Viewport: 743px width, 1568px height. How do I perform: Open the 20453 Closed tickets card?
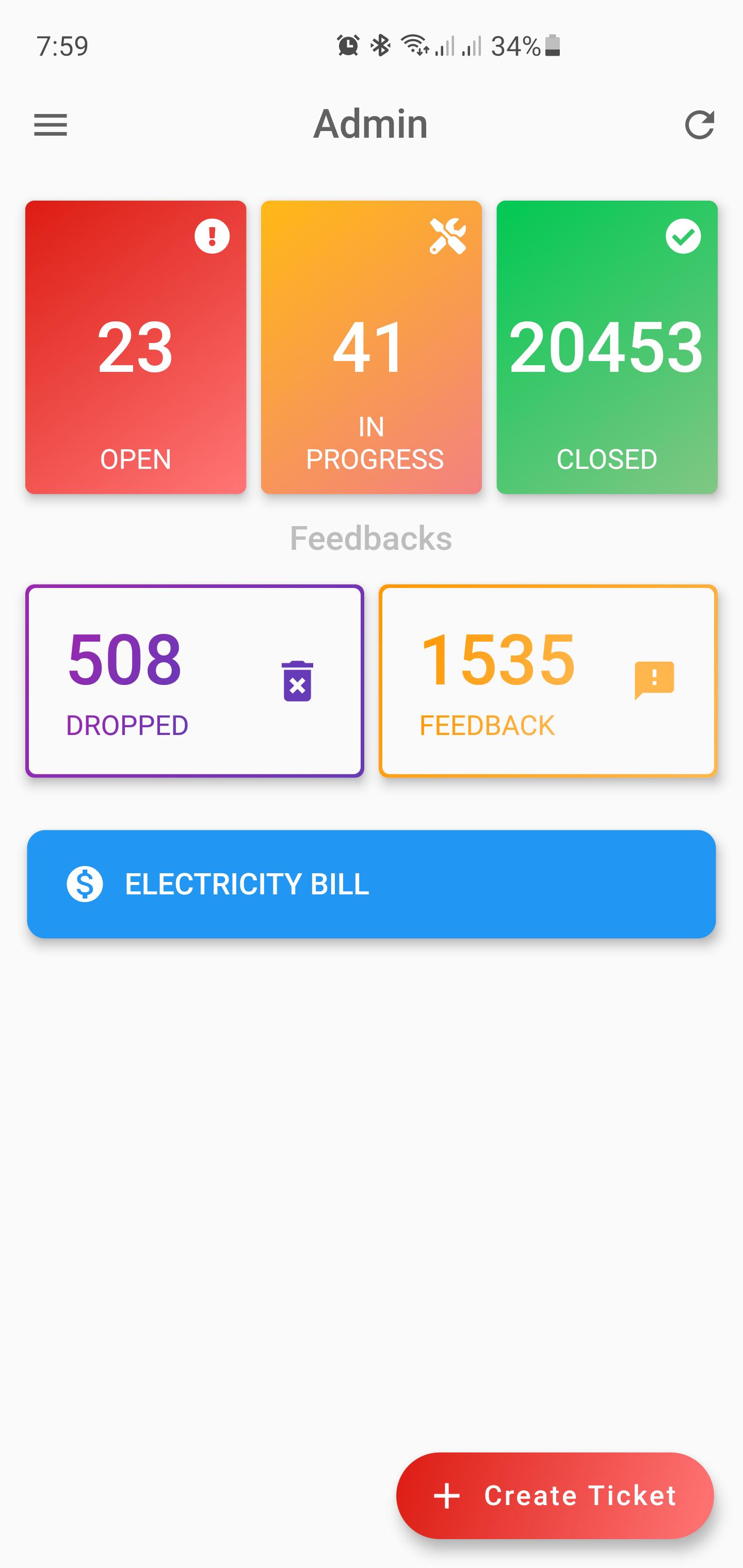[607, 347]
